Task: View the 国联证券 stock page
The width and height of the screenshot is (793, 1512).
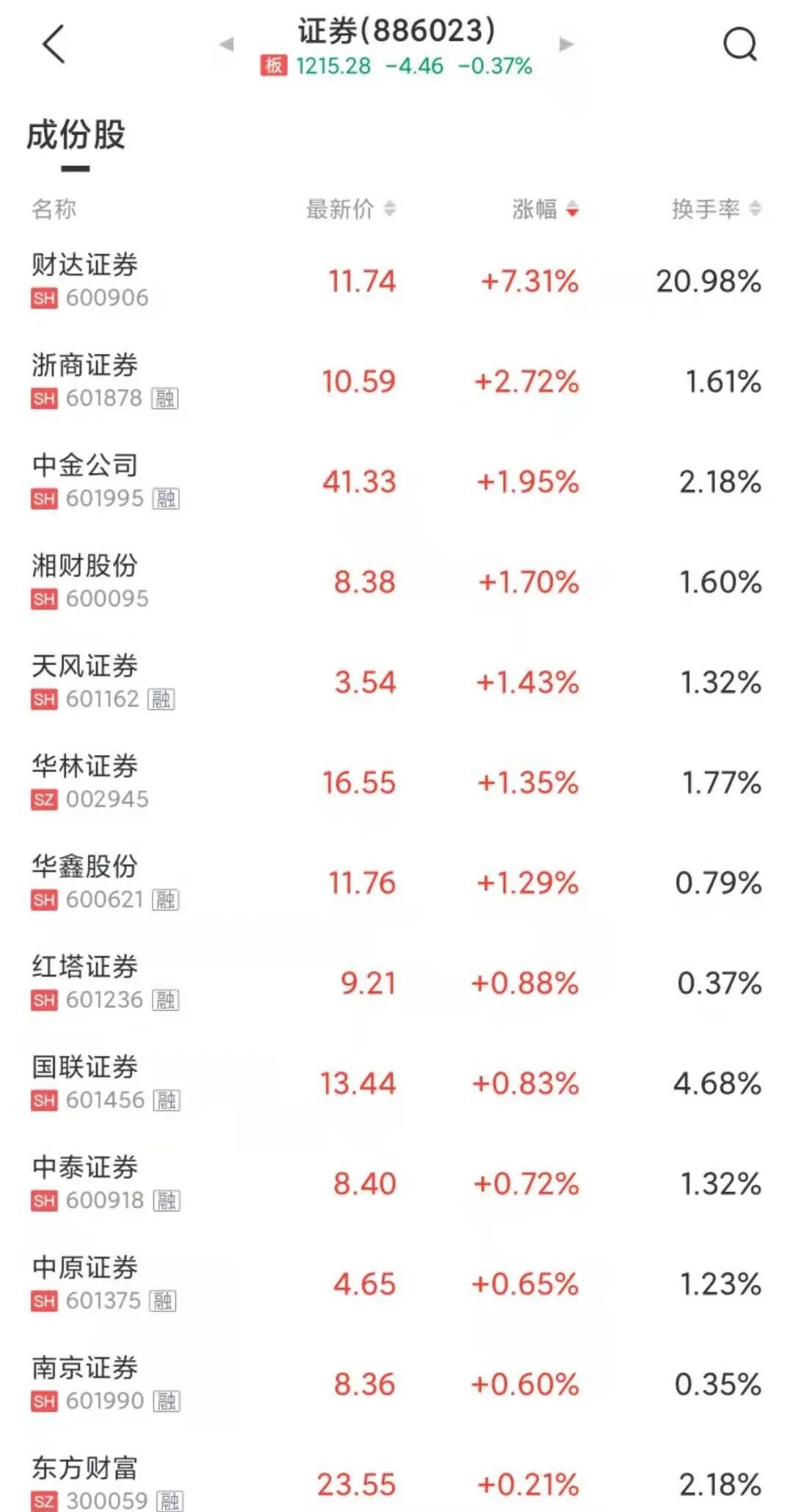Action: [85, 1067]
